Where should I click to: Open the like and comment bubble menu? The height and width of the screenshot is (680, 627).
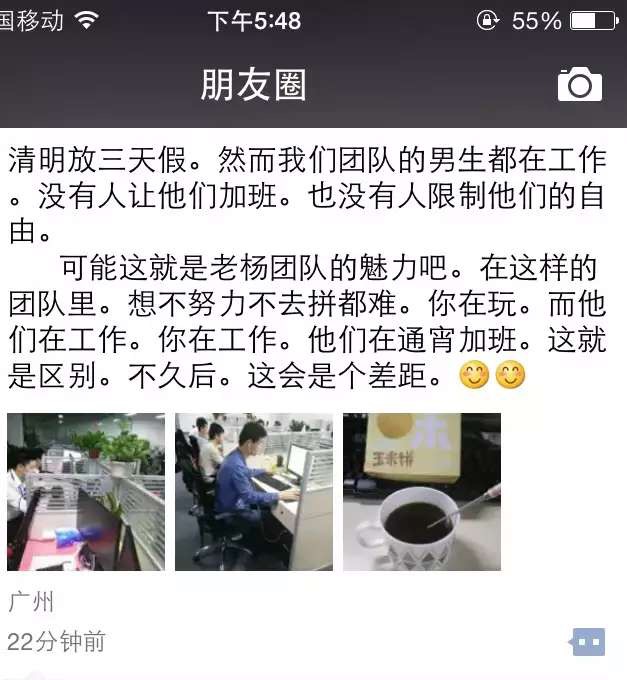pos(588,641)
